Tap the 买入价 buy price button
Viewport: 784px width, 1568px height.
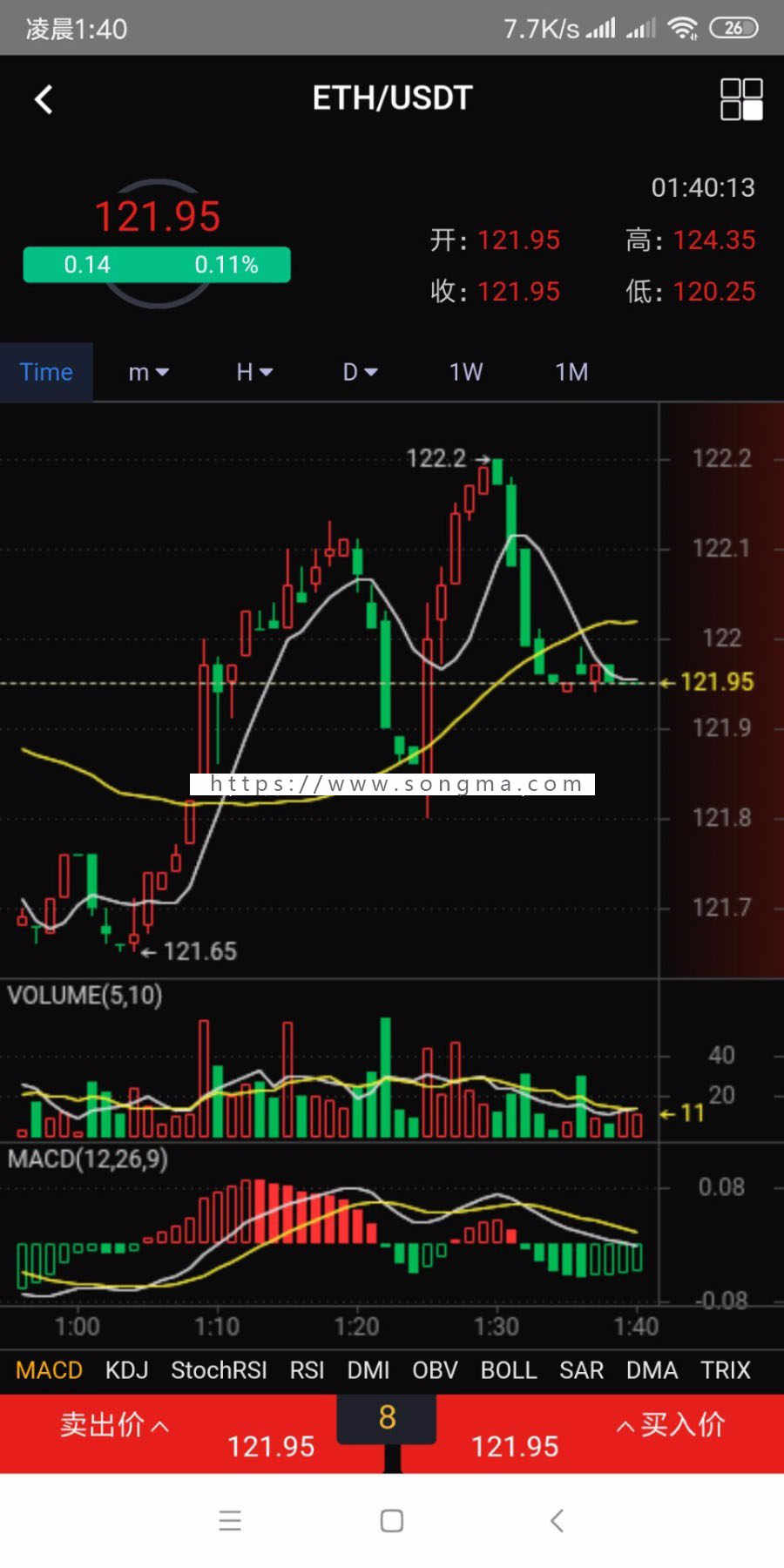point(671,1425)
